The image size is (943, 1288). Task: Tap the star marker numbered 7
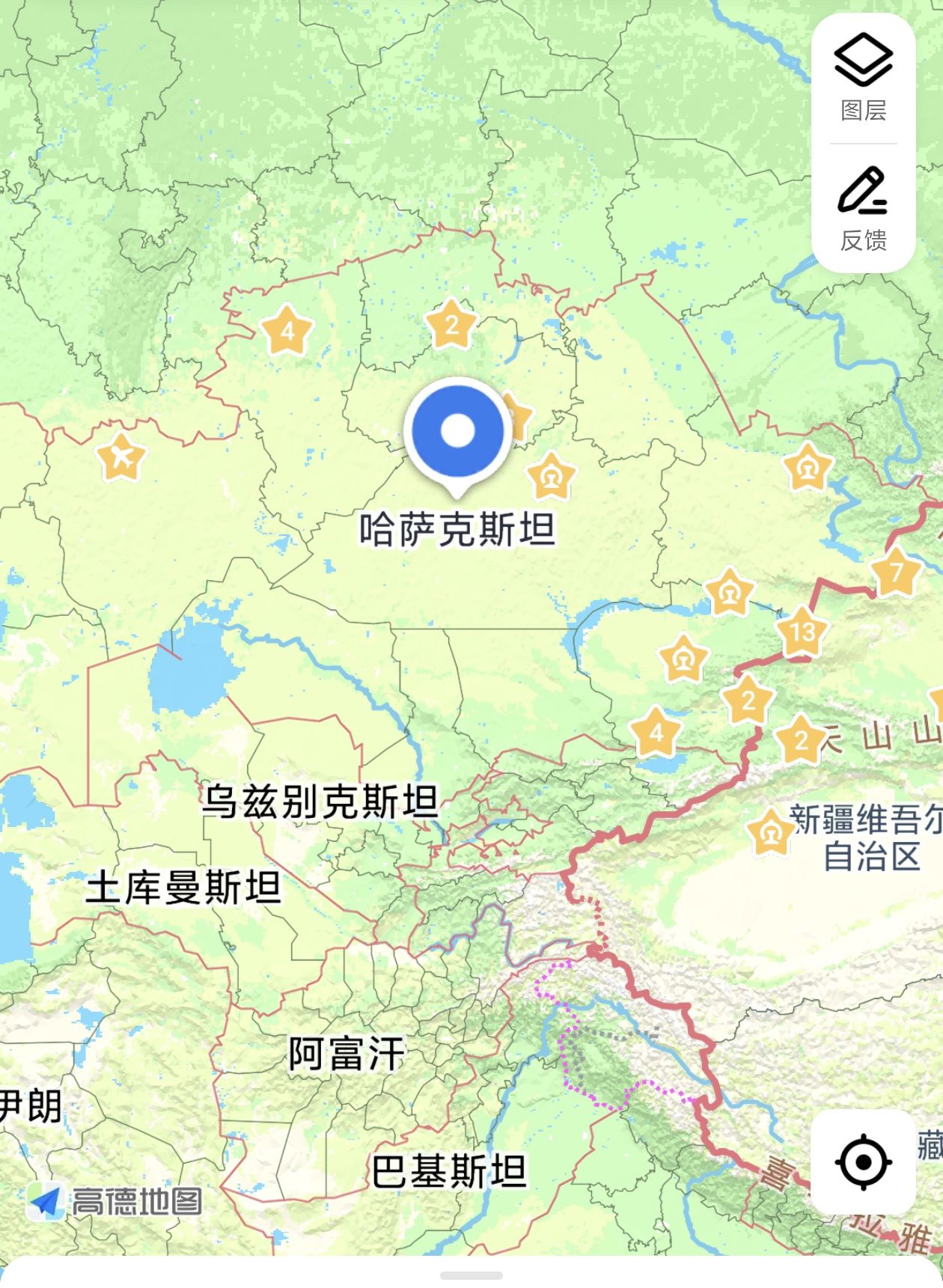pyautogui.click(x=896, y=573)
